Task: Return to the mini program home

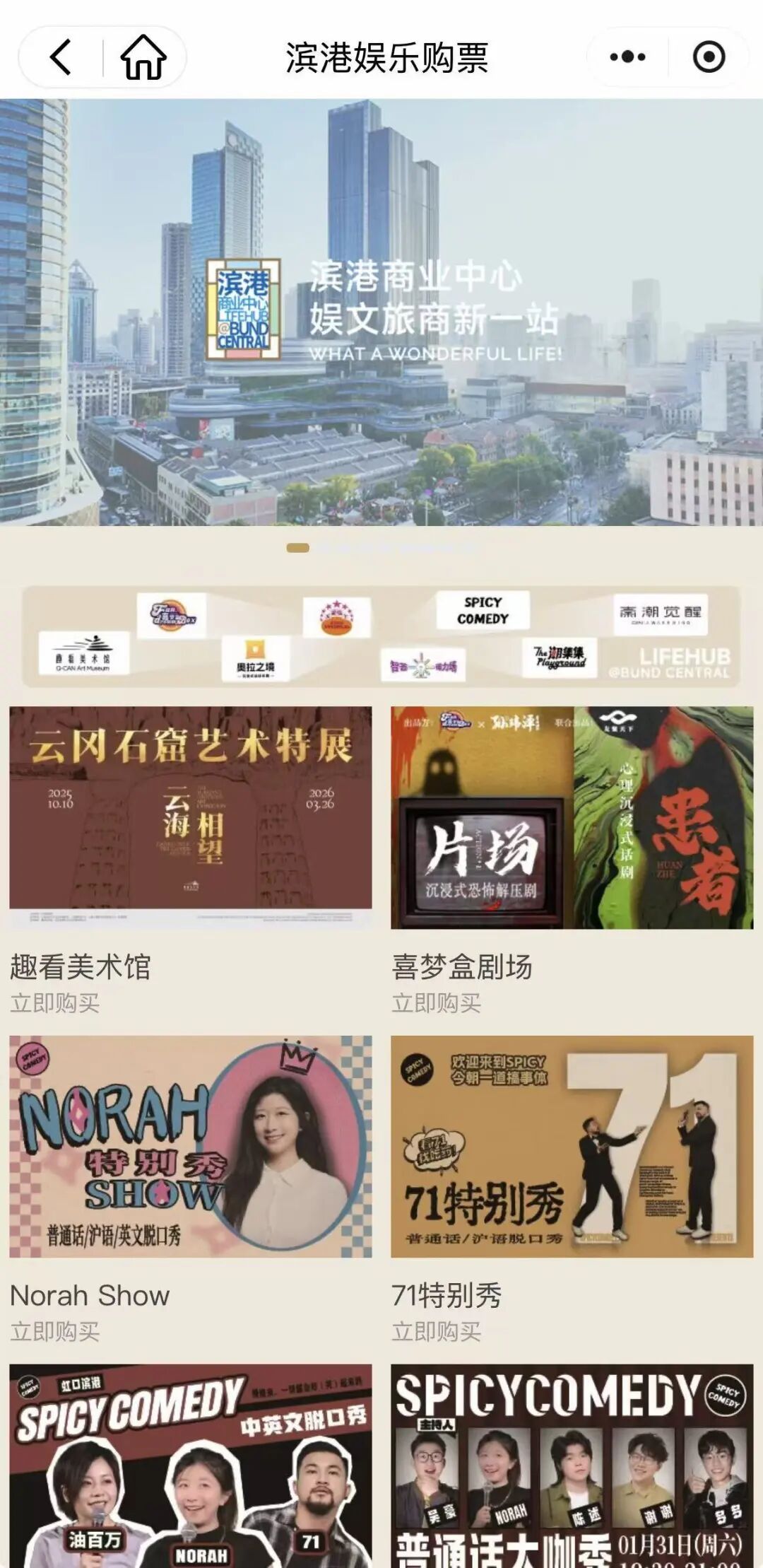Action: [x=143, y=57]
